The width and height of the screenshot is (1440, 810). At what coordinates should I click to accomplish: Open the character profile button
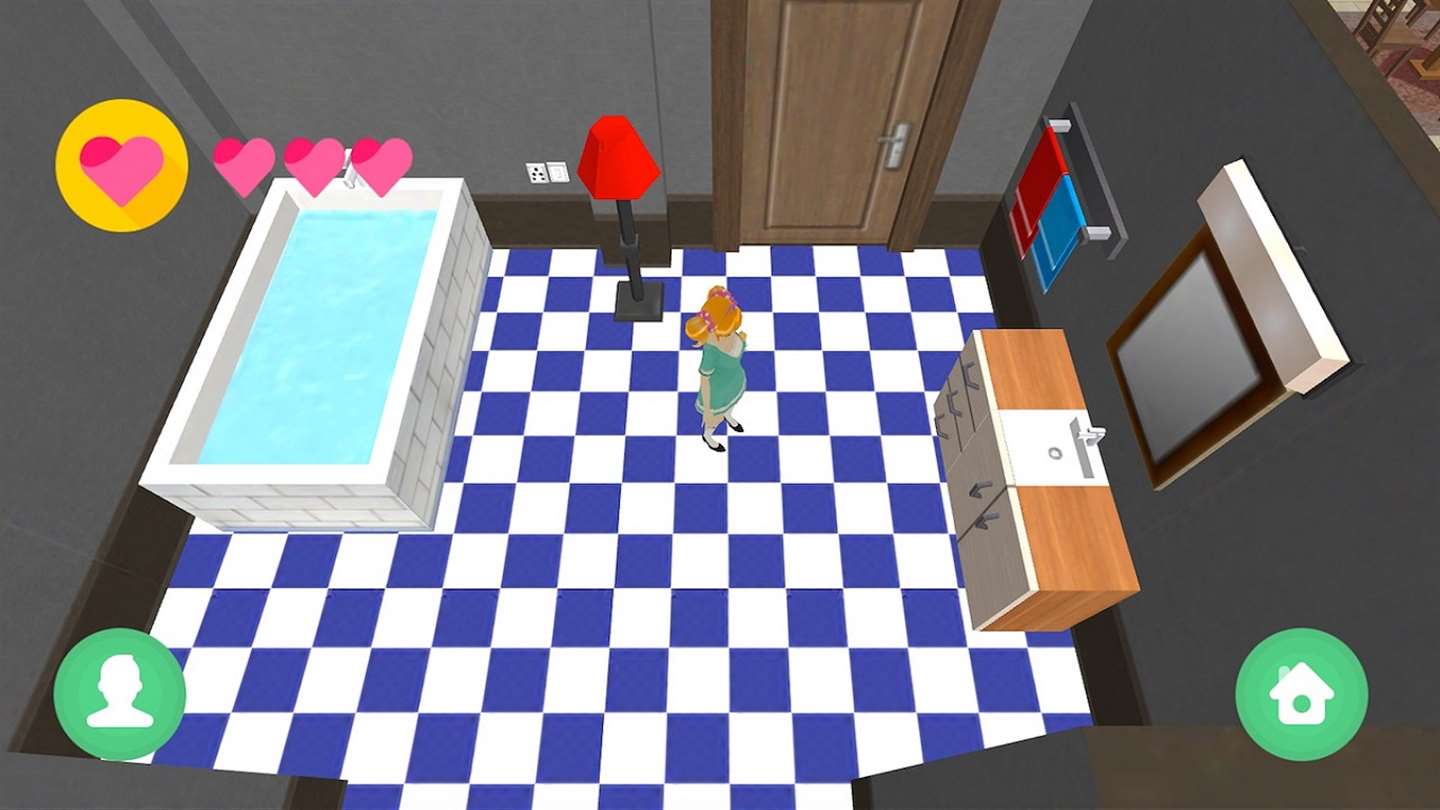pyautogui.click(x=120, y=694)
